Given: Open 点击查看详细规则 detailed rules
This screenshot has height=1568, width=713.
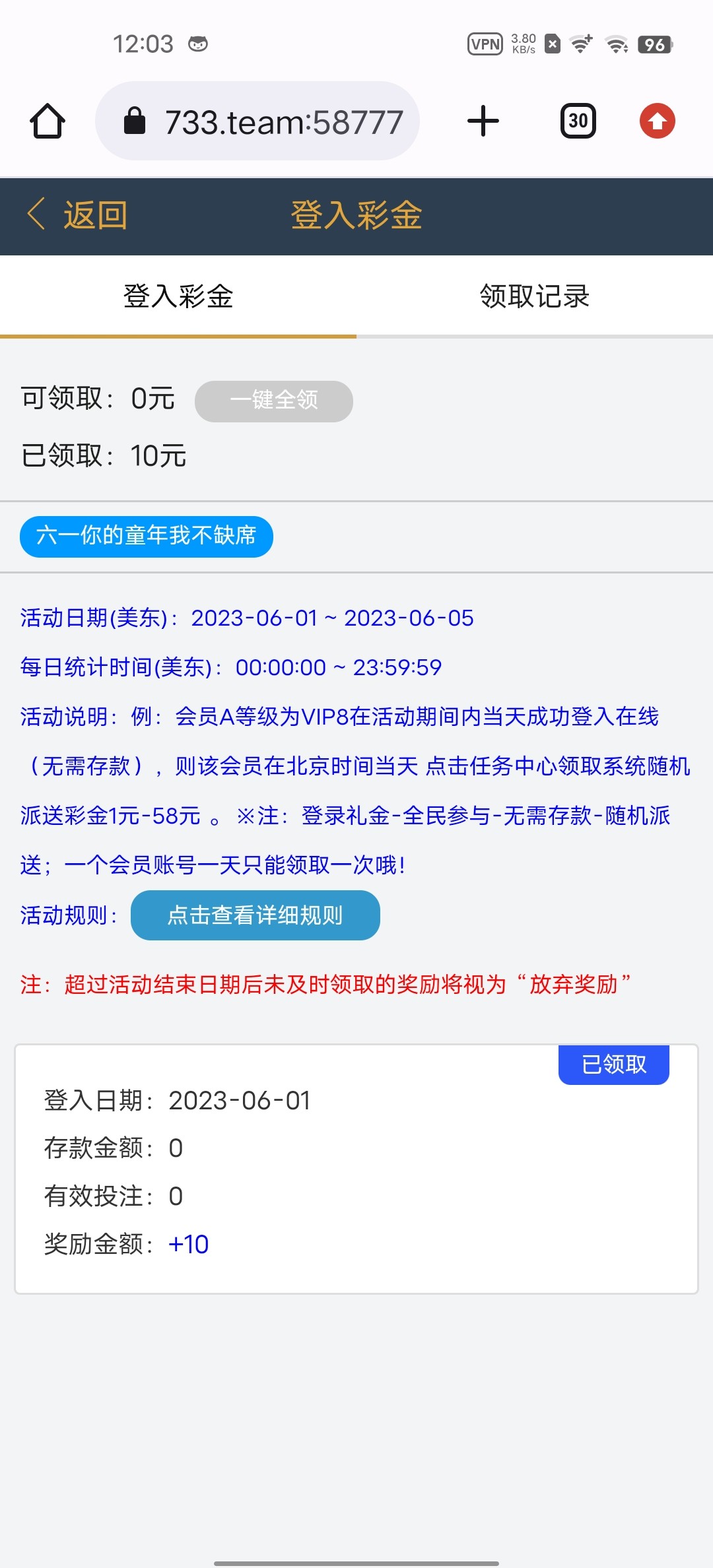Looking at the screenshot, I should click(x=255, y=915).
